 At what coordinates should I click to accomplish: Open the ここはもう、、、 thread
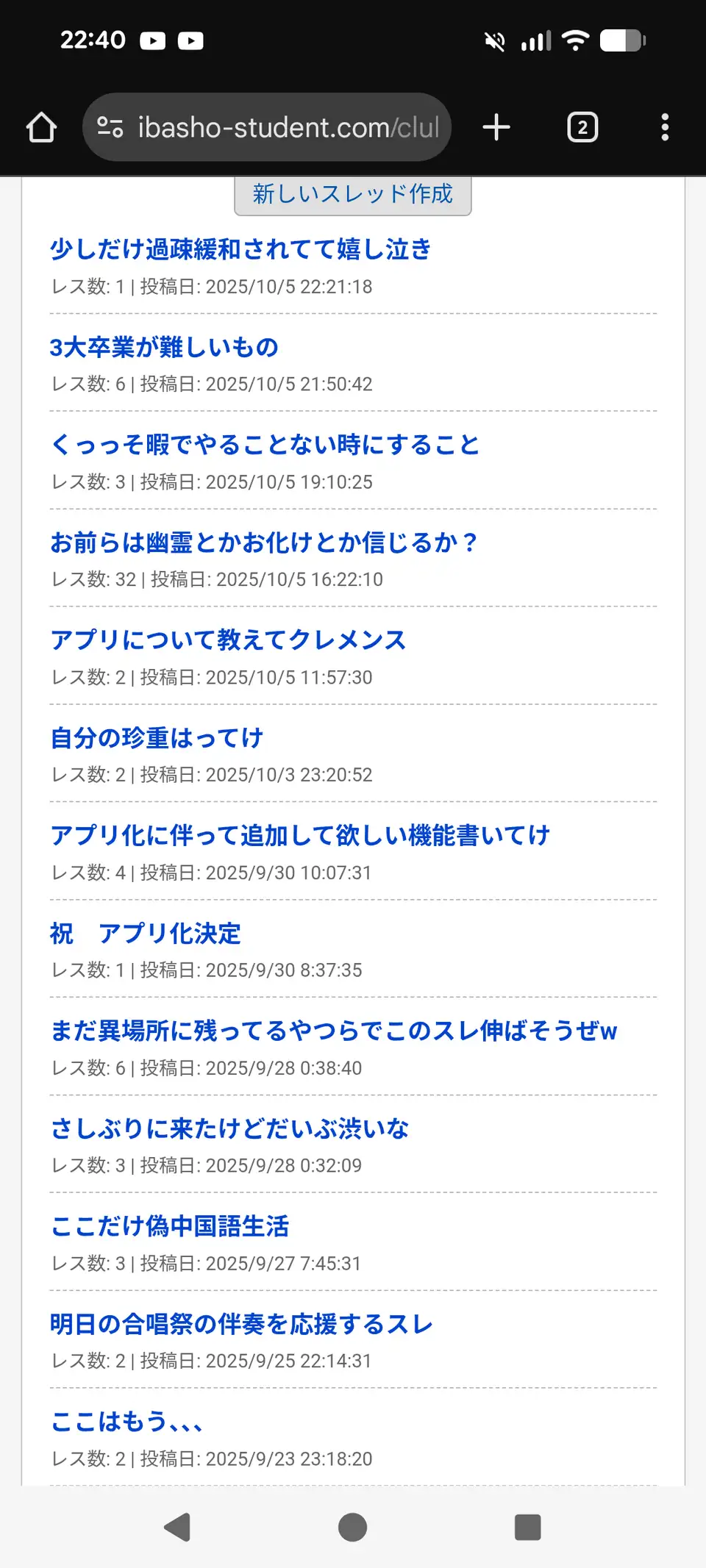point(126,1422)
